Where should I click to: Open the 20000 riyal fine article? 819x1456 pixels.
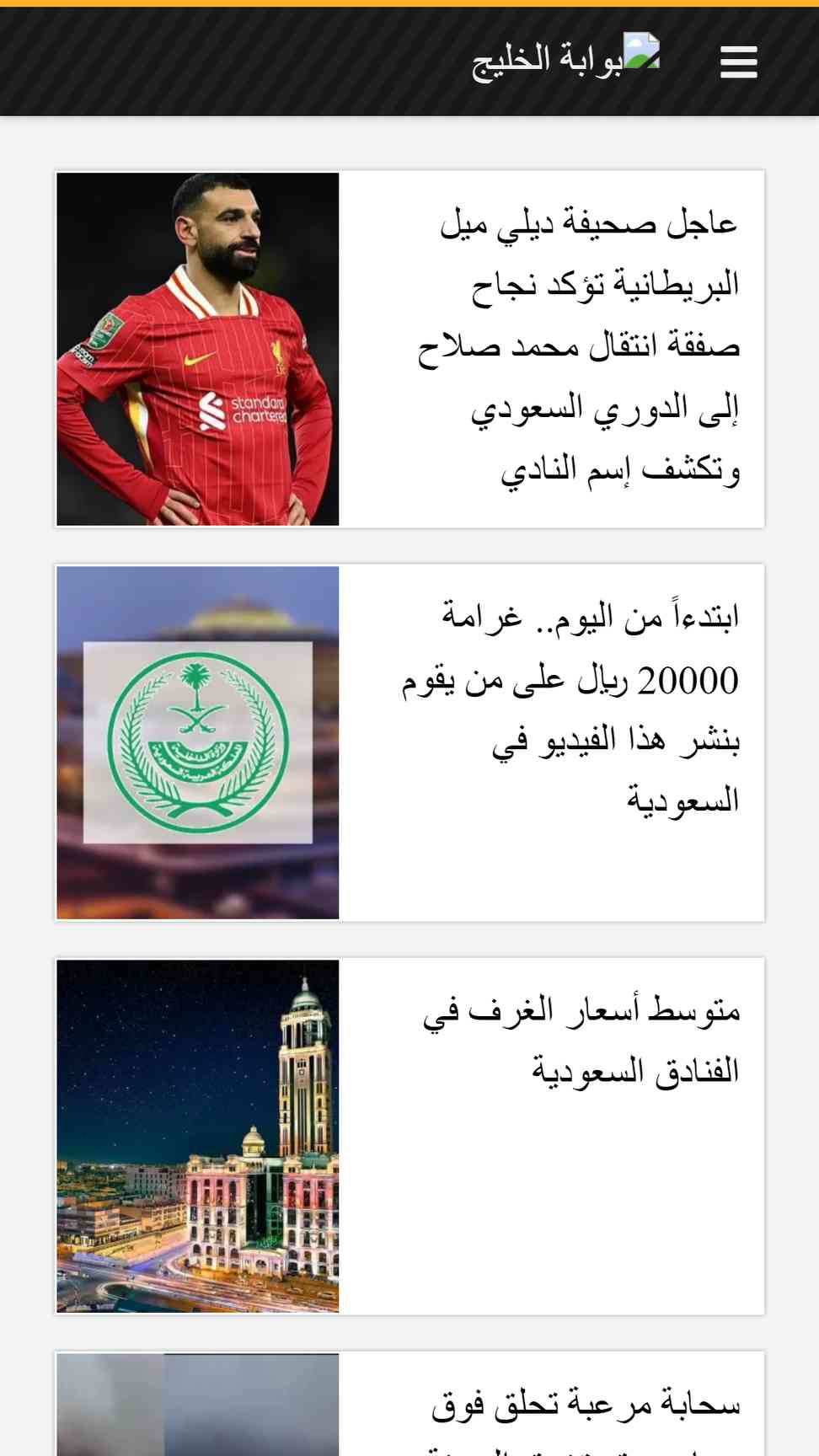pyautogui.click(x=570, y=709)
